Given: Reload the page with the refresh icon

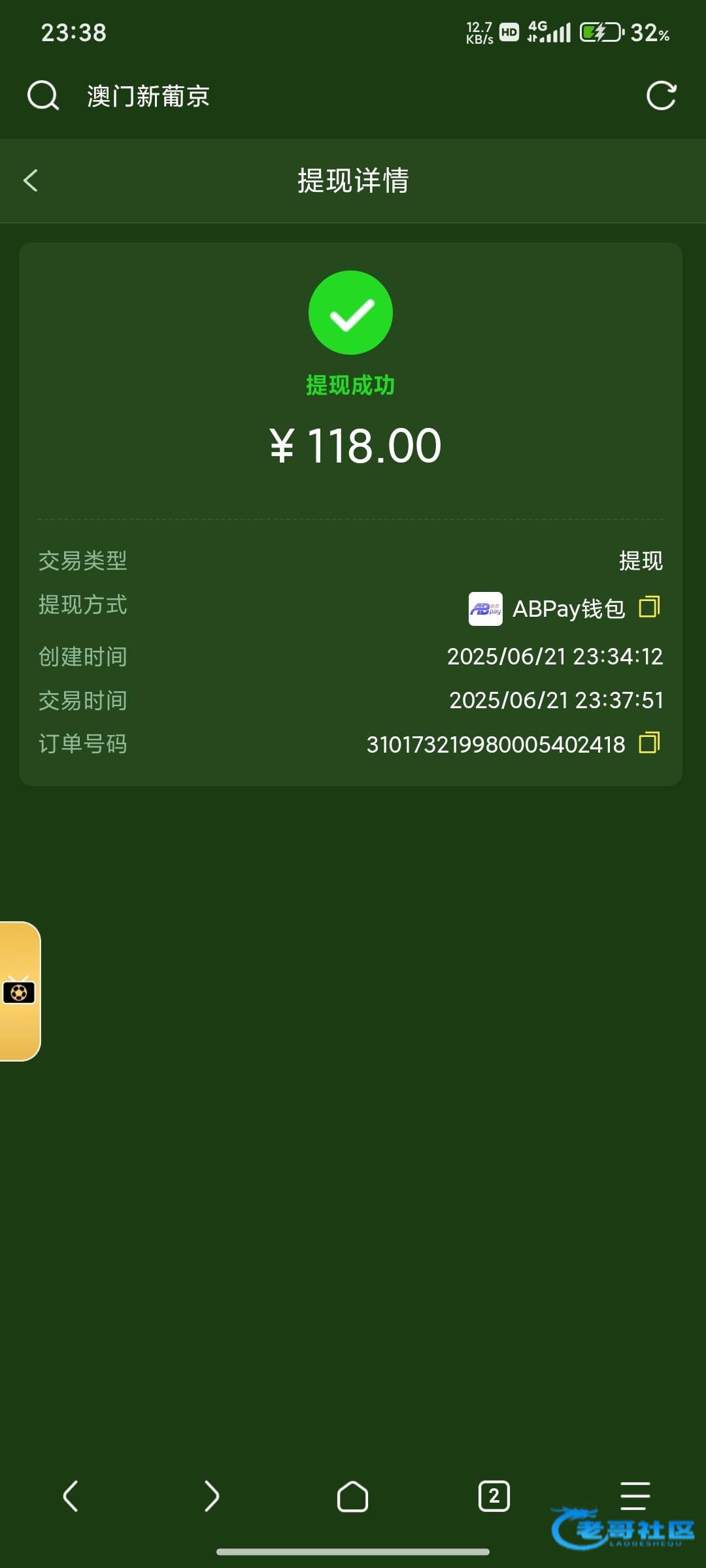Looking at the screenshot, I should coord(661,96).
